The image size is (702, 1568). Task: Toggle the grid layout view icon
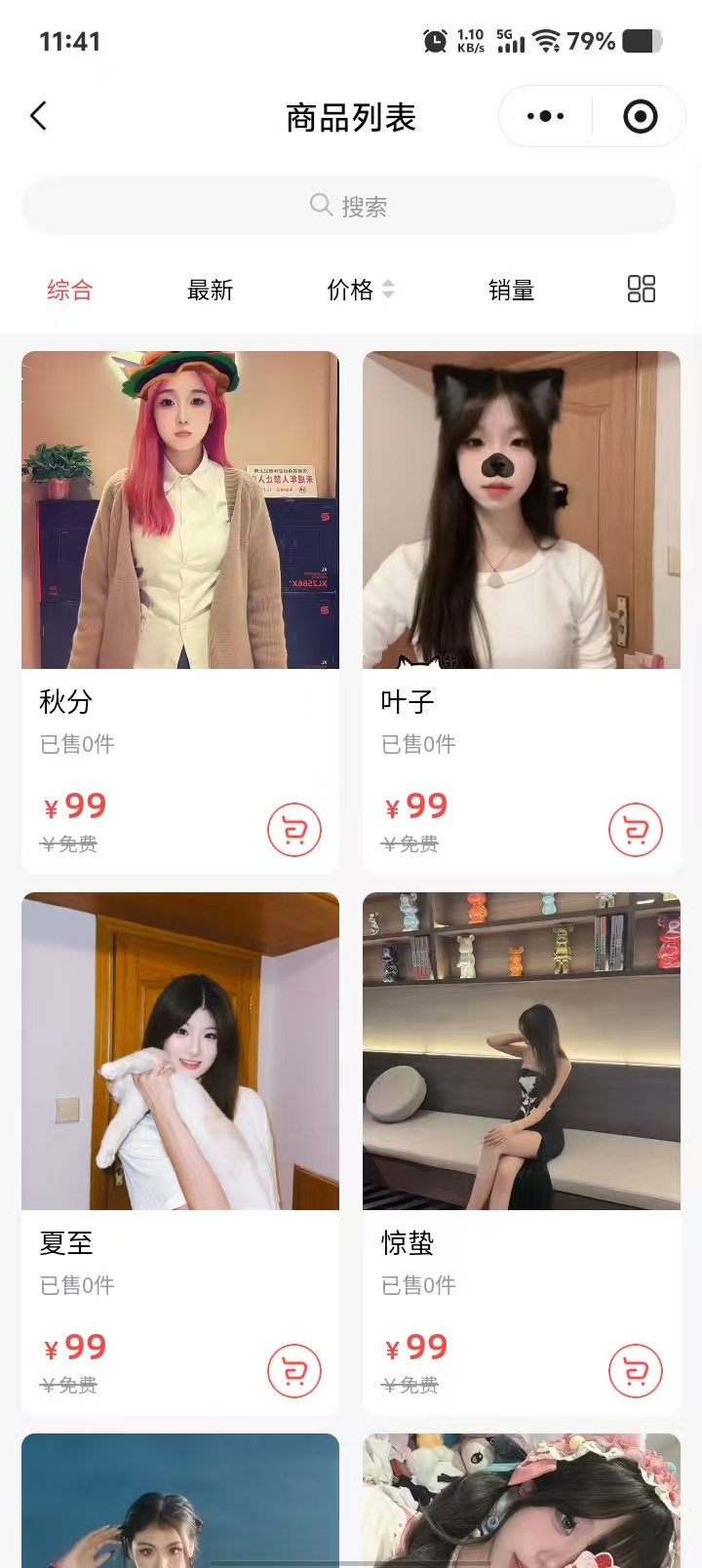[641, 289]
